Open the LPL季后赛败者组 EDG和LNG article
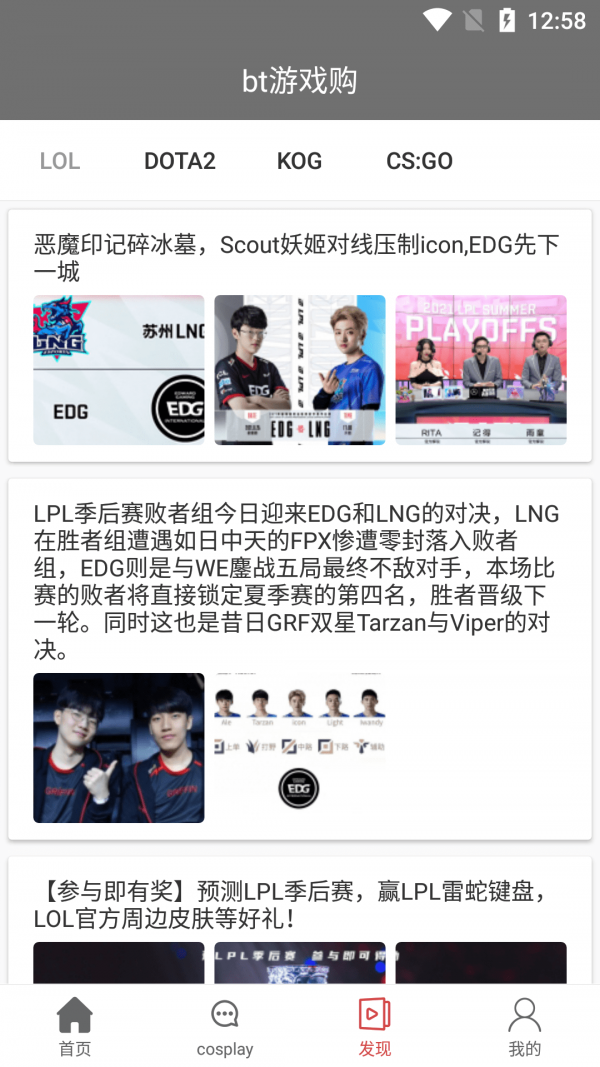The image size is (600, 1067). (296, 582)
